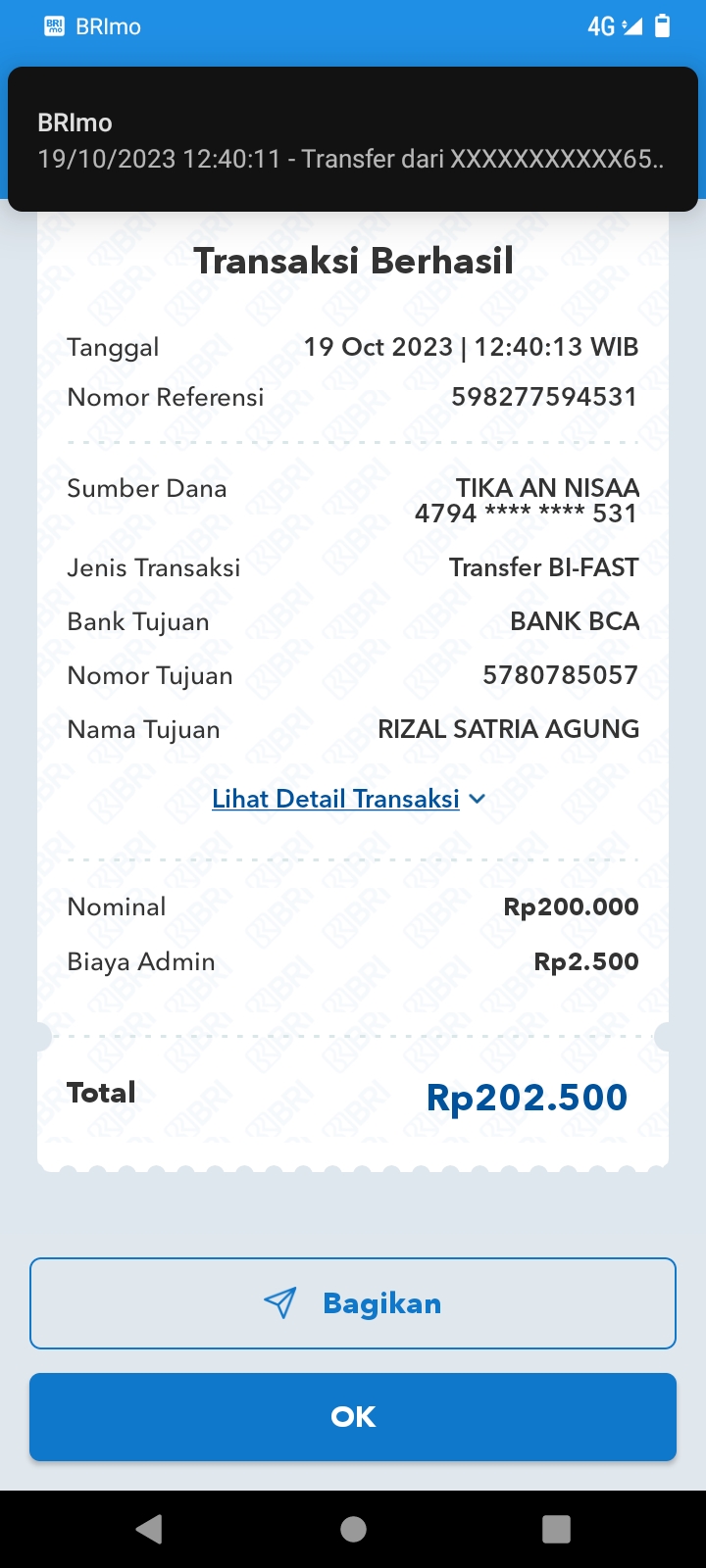Screen dimensions: 706x1568
Task: Share the receipt with Bagikan
Action: pos(353,1303)
